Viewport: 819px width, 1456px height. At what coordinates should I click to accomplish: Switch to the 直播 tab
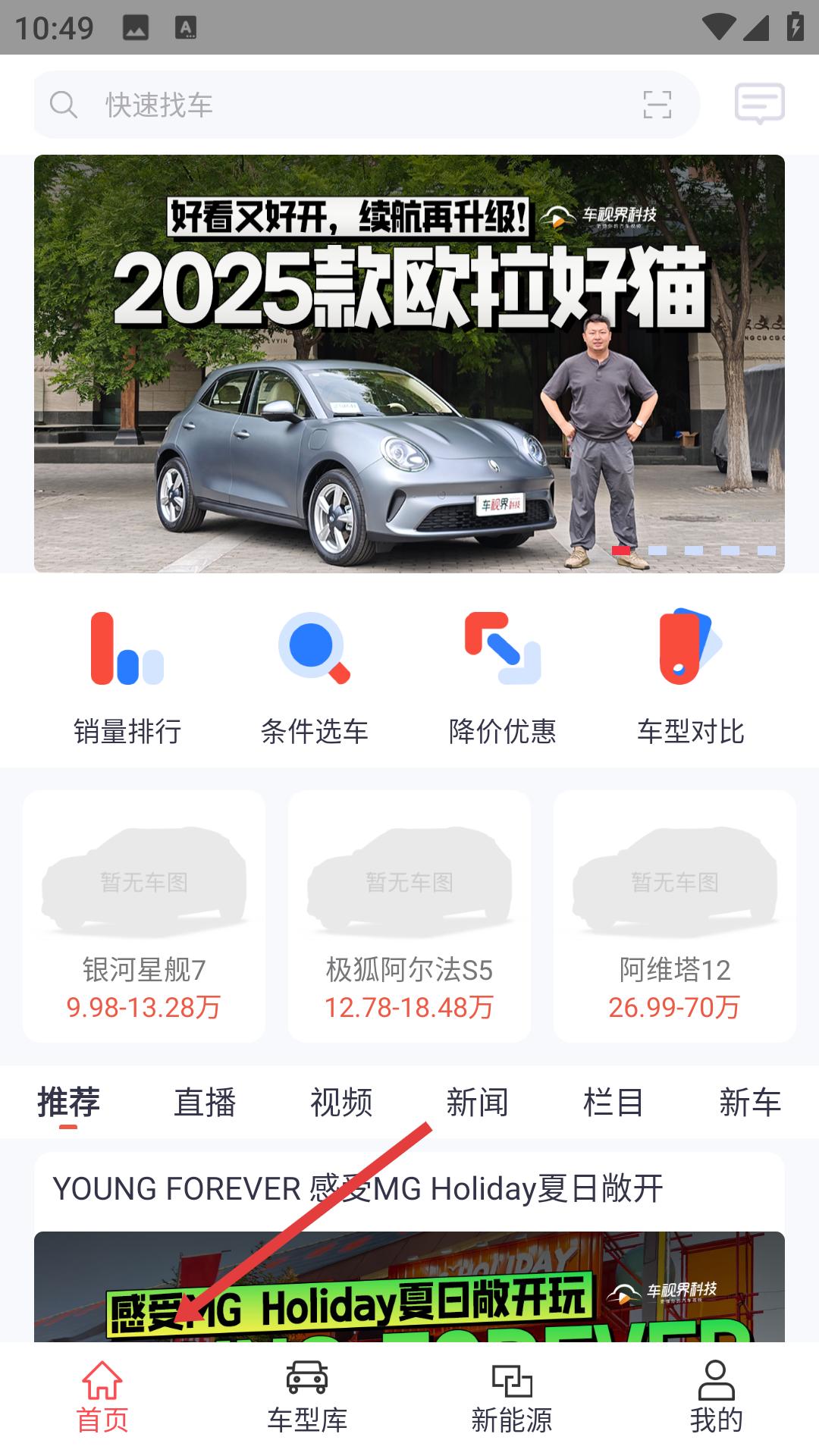pyautogui.click(x=205, y=1102)
